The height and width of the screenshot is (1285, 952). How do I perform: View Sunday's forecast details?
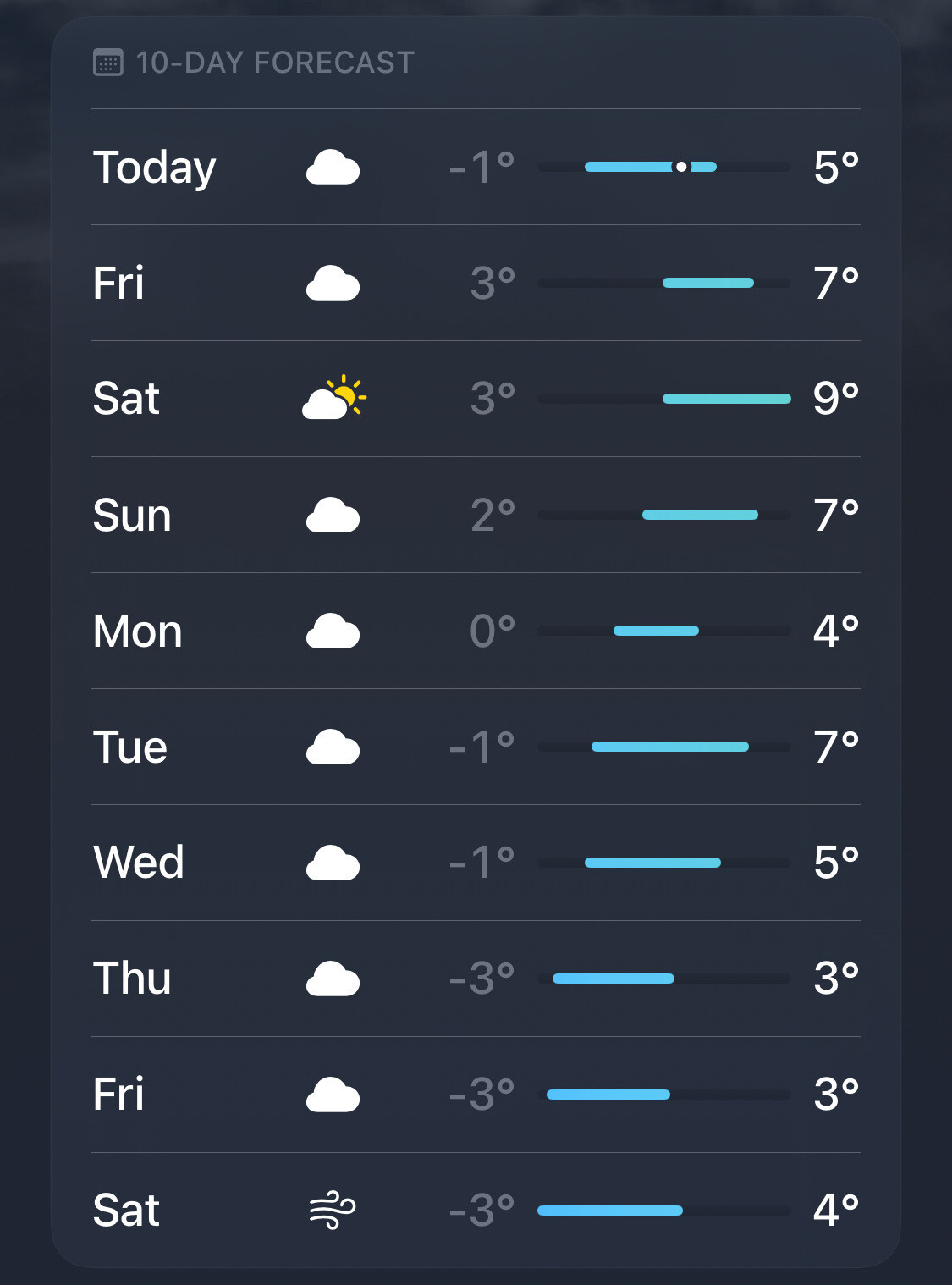[476, 515]
